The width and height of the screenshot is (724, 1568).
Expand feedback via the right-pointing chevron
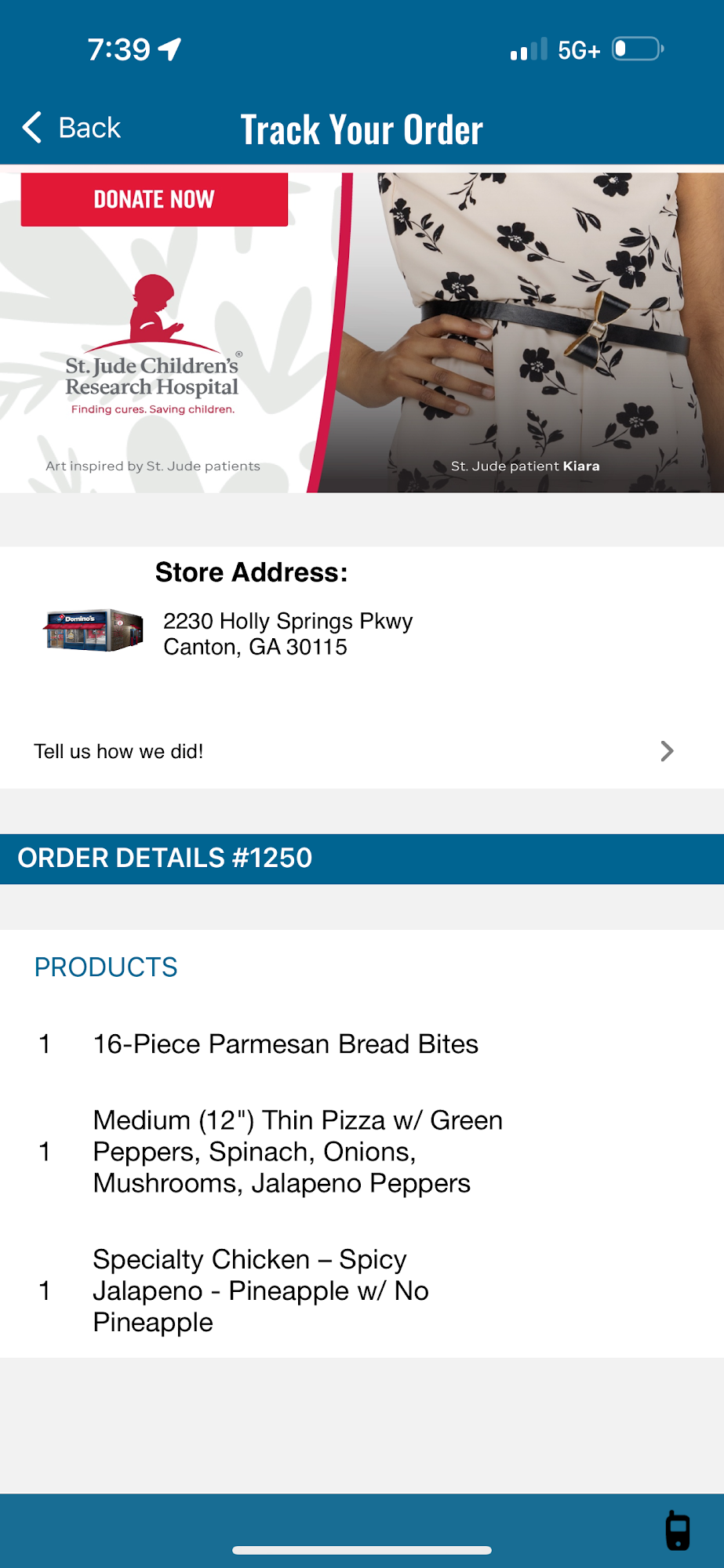pyautogui.click(x=667, y=751)
